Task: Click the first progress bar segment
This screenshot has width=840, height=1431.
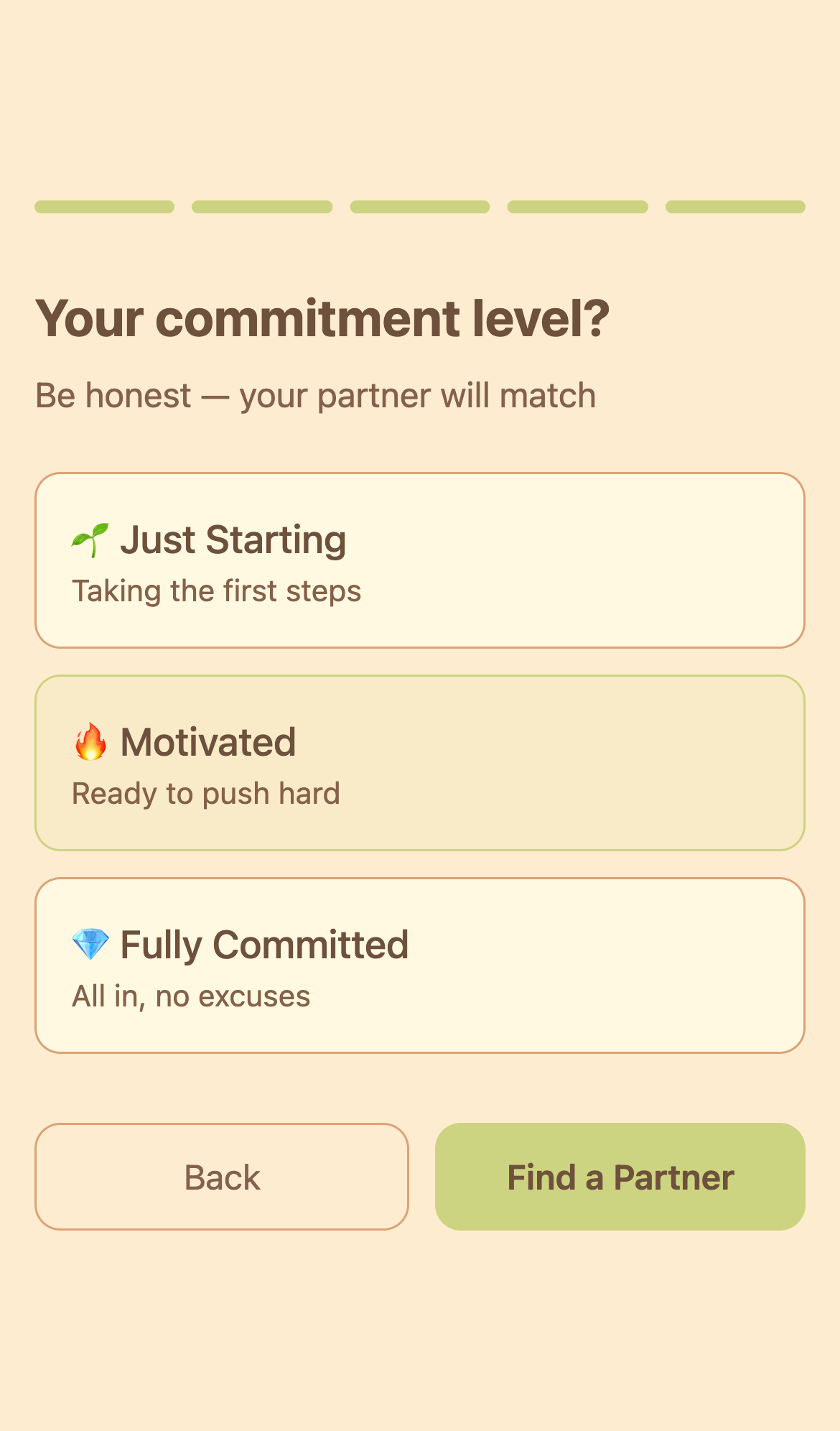Action: 105,208
